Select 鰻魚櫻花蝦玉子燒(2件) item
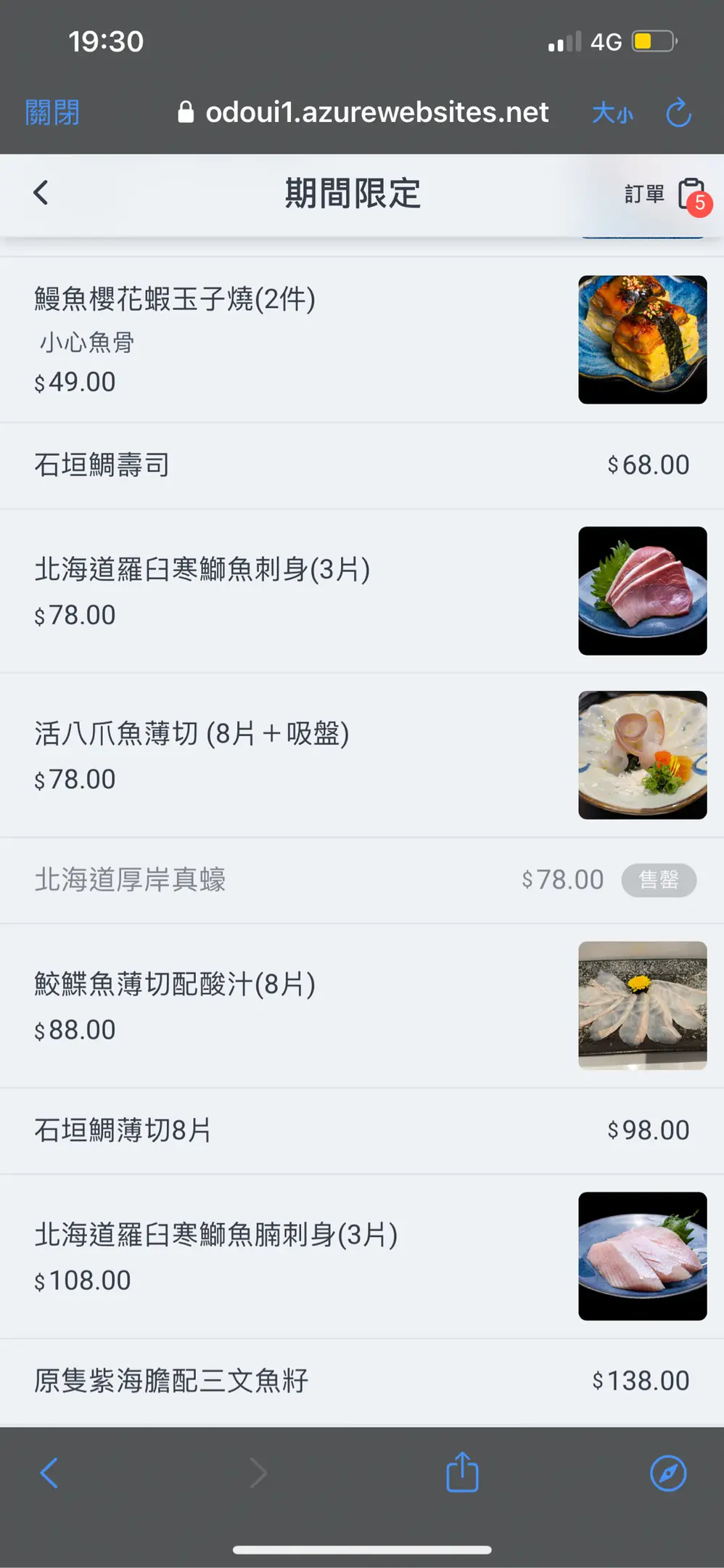The image size is (724, 1568). [362, 340]
